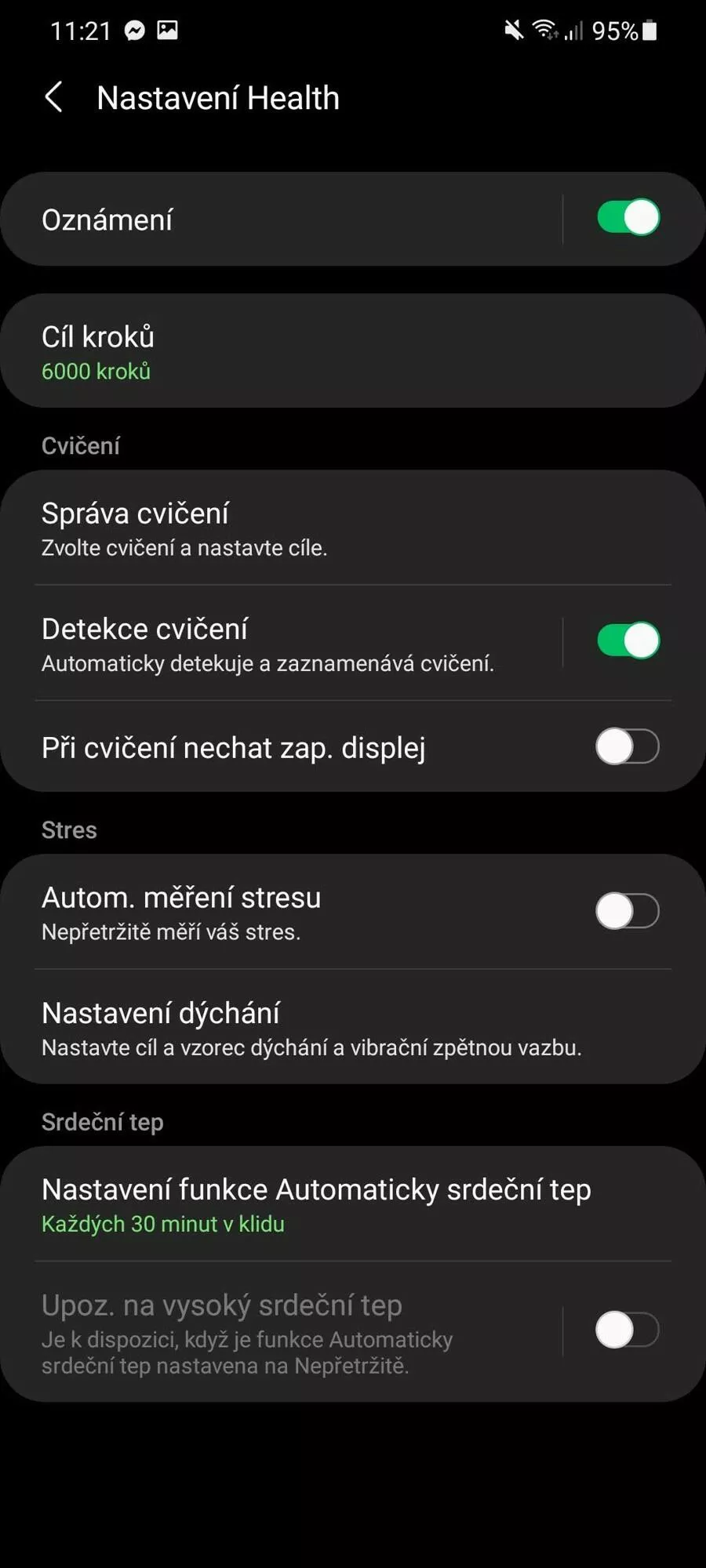
Task: Open Detekce cvičení details
Action: pos(282,643)
